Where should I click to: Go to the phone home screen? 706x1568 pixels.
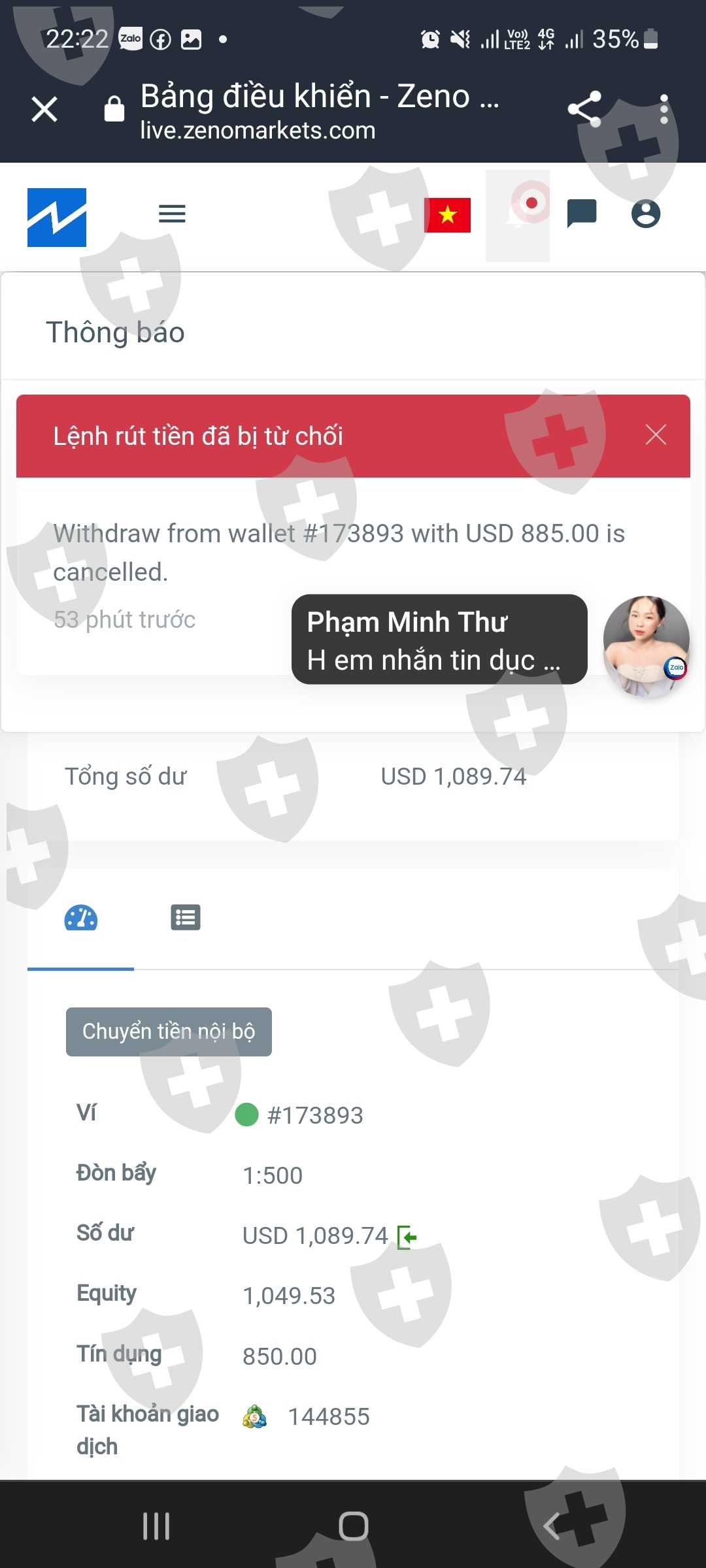[x=354, y=1527]
